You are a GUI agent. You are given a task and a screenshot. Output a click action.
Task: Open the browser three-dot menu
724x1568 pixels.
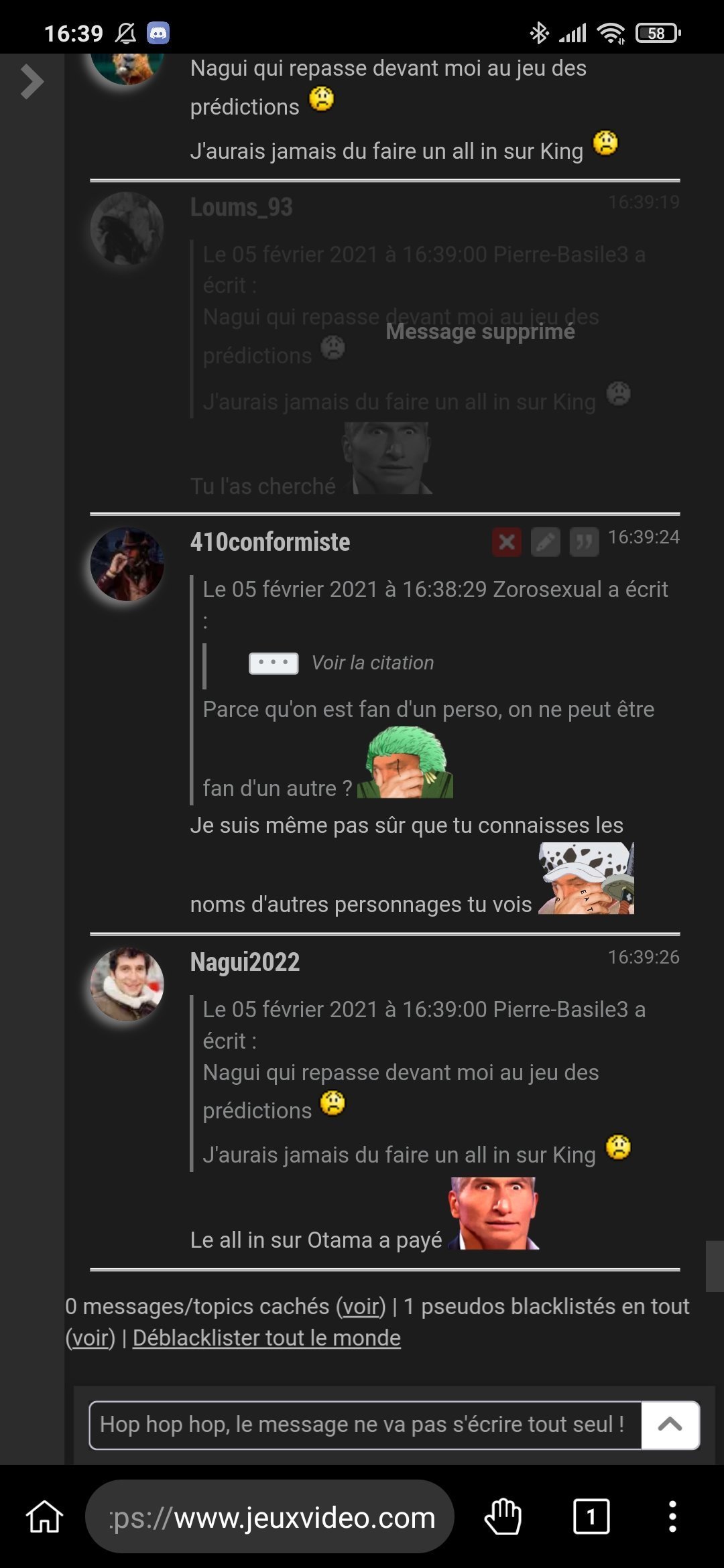(x=672, y=1516)
